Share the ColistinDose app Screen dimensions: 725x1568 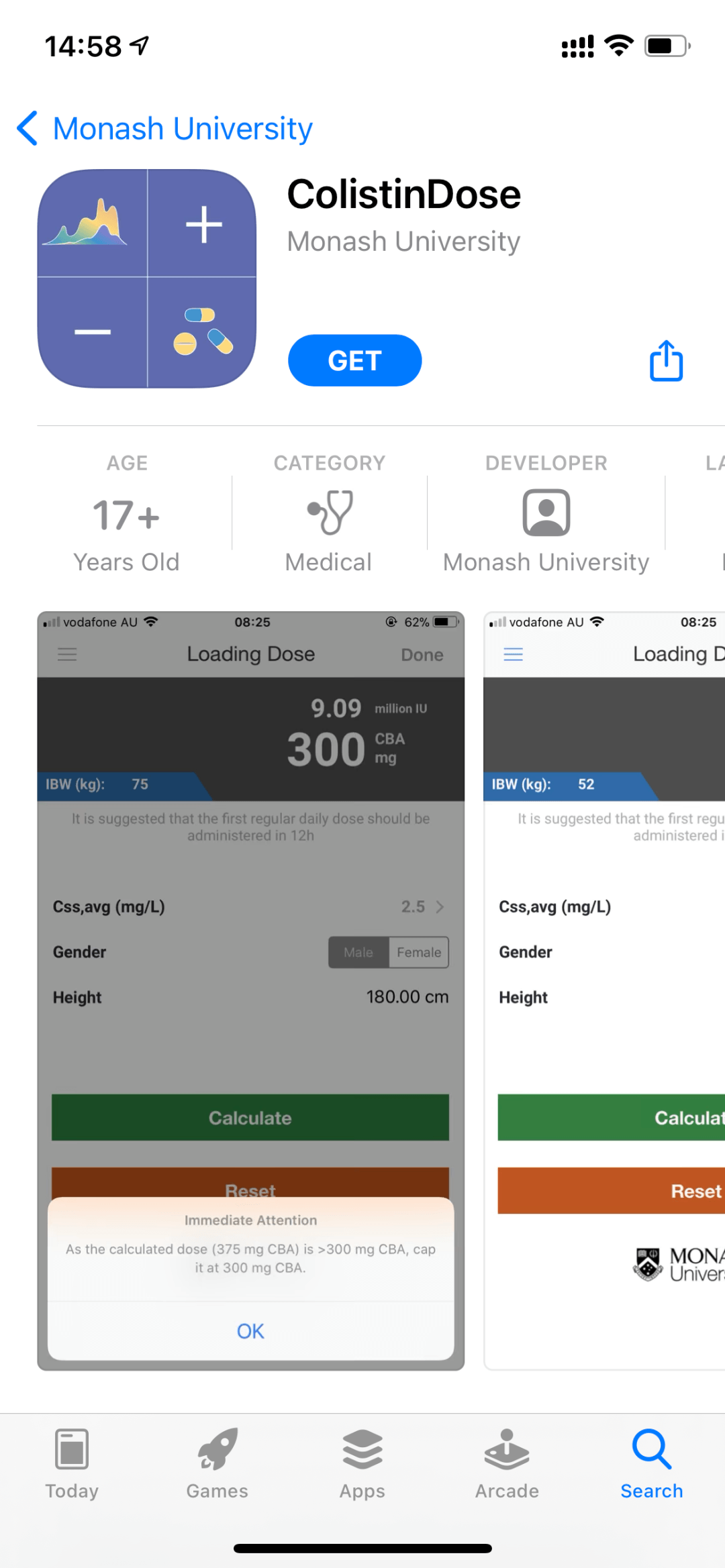(666, 361)
